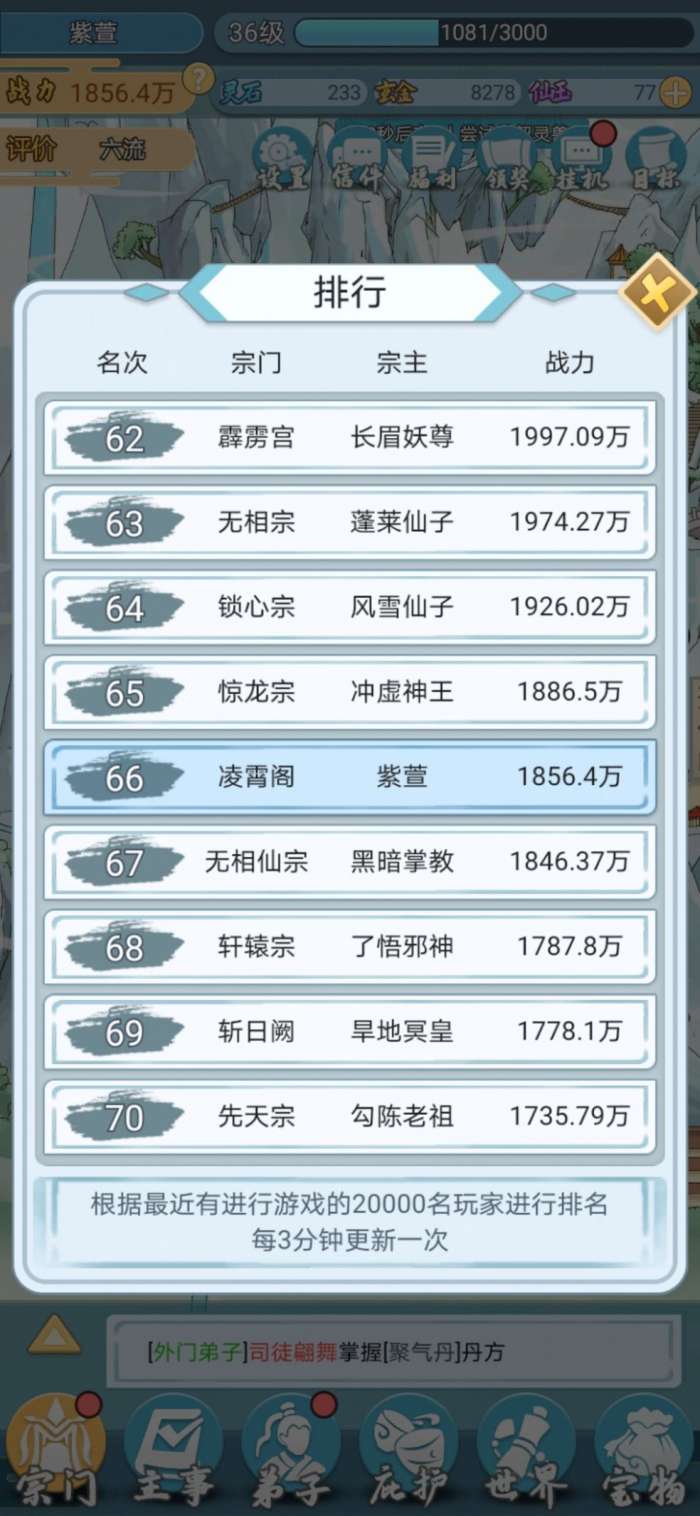
Task: Open the 福利 benefits menu
Action: click(x=430, y=162)
